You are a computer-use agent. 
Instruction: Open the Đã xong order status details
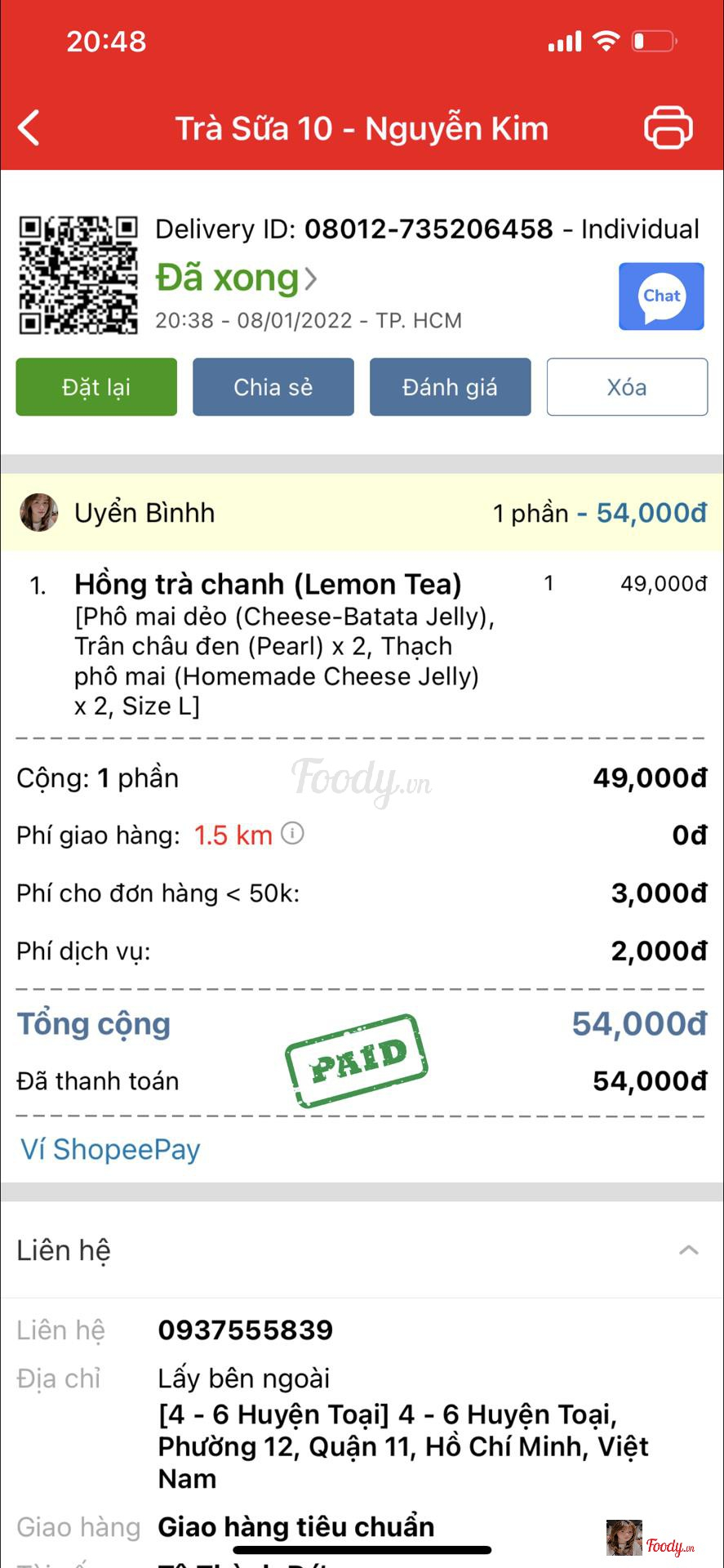click(237, 278)
